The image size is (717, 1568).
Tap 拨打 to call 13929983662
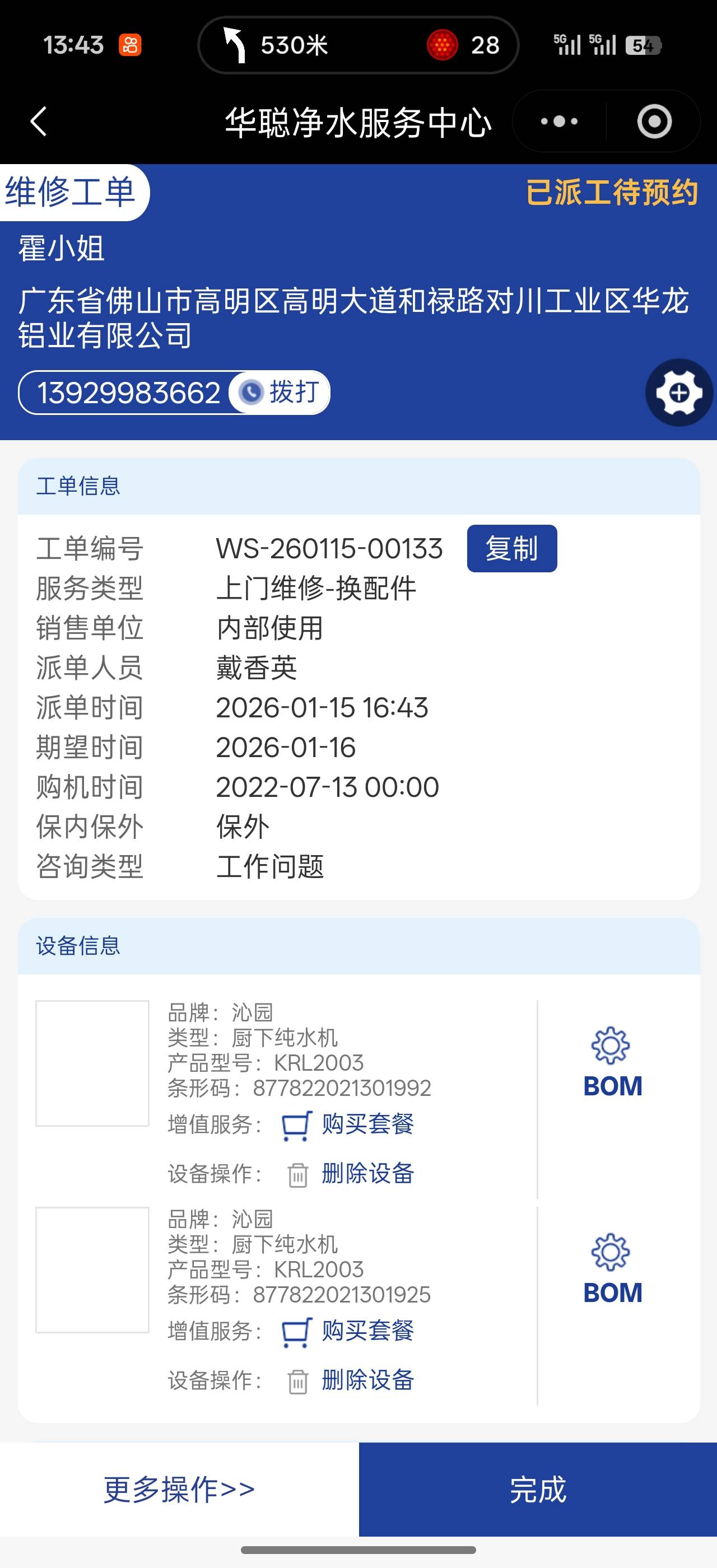coord(280,392)
